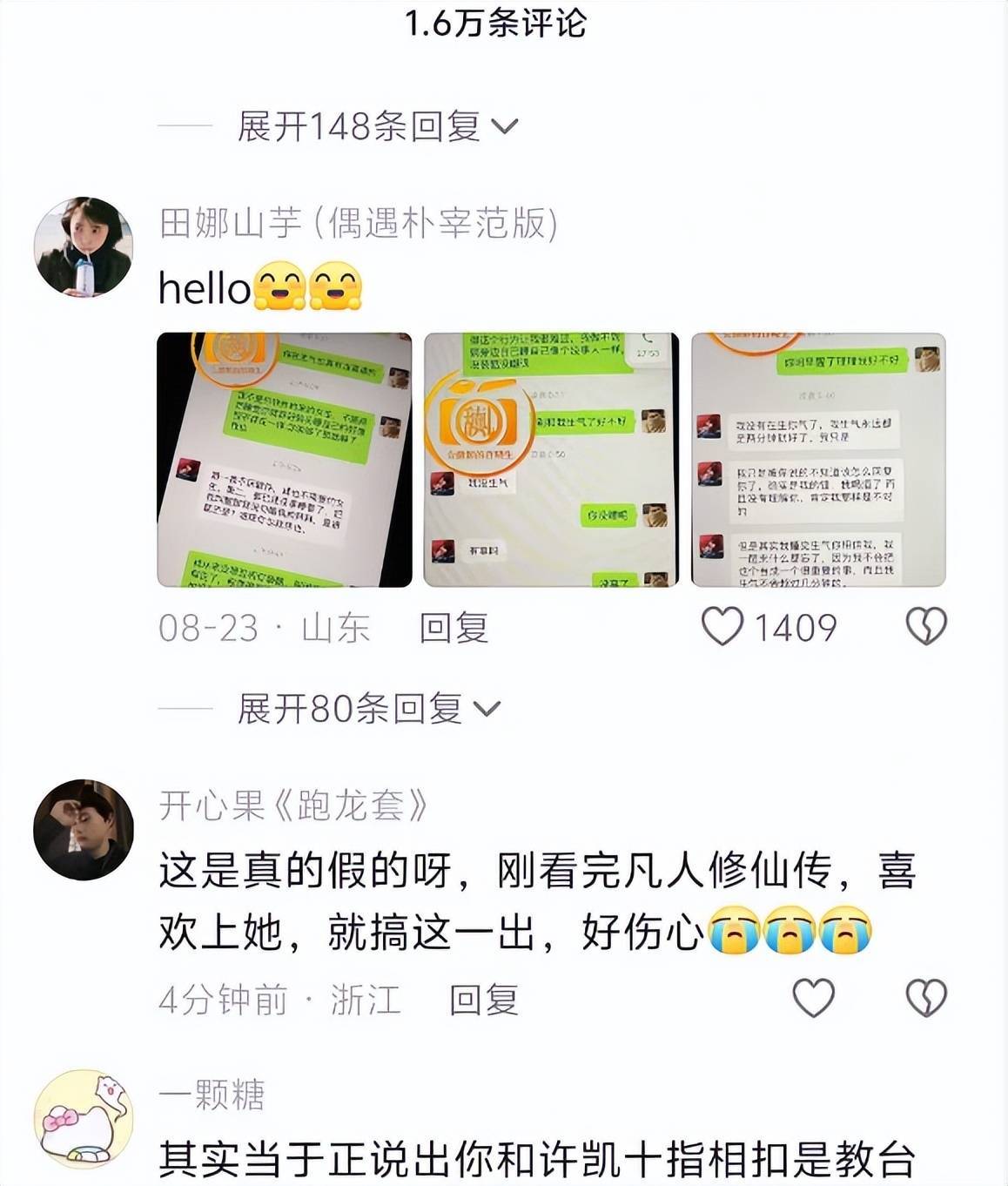
Task: Open 开心果《跑龙套》 profile avatar
Action: 83,829
